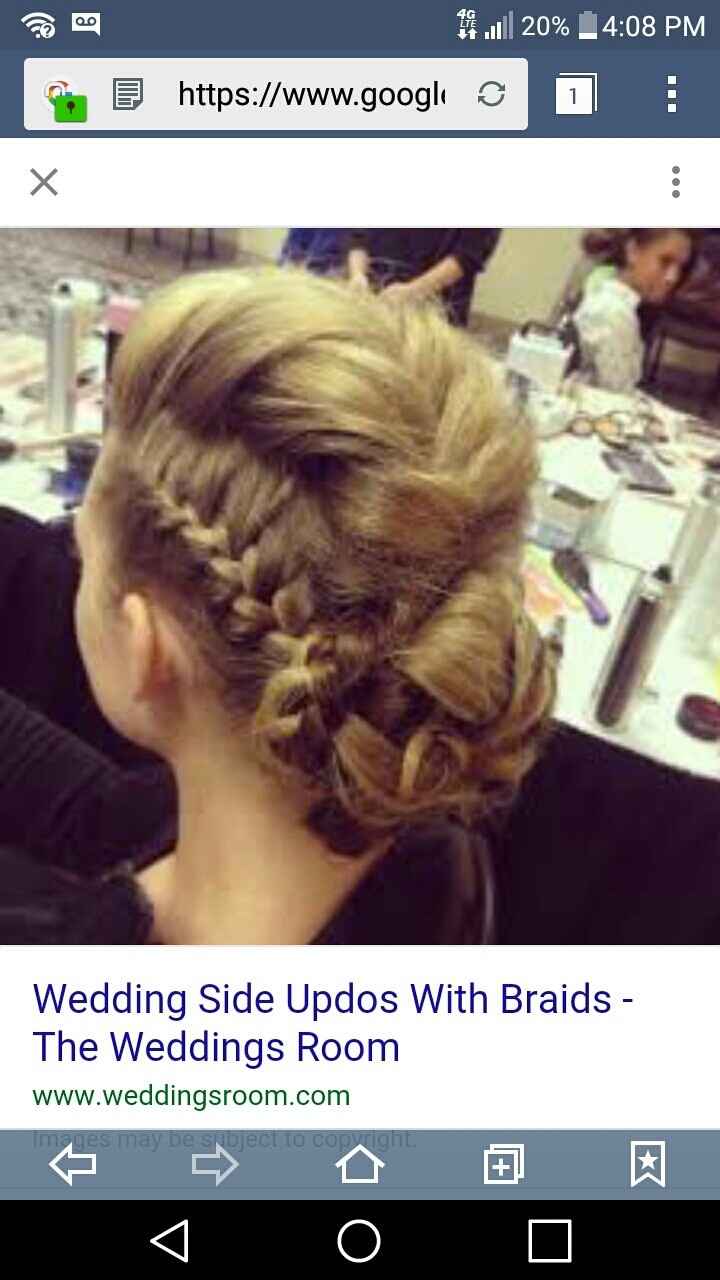This screenshot has height=1280, width=720.
Task: Go to the browser home page
Action: point(360,1165)
